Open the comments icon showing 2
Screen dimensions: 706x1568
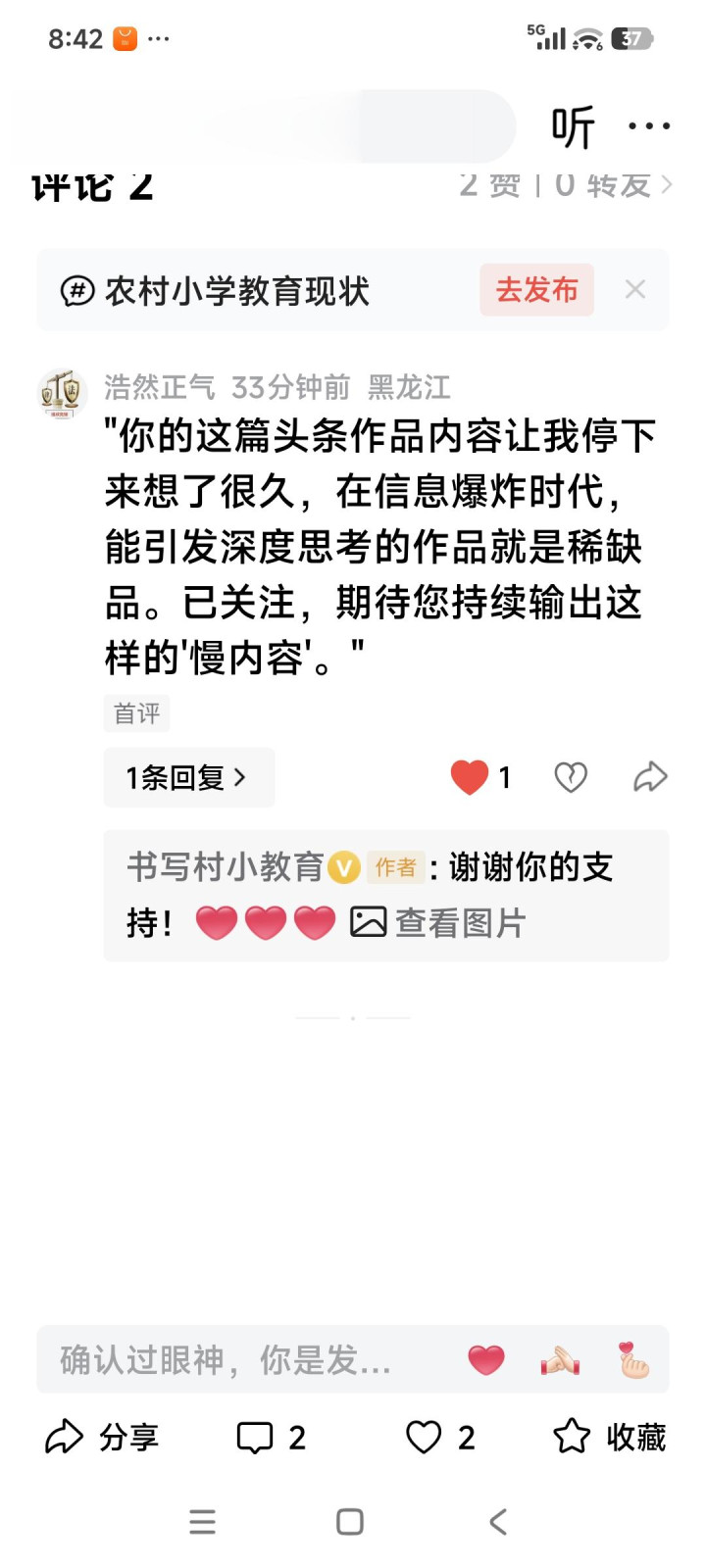tap(271, 1438)
